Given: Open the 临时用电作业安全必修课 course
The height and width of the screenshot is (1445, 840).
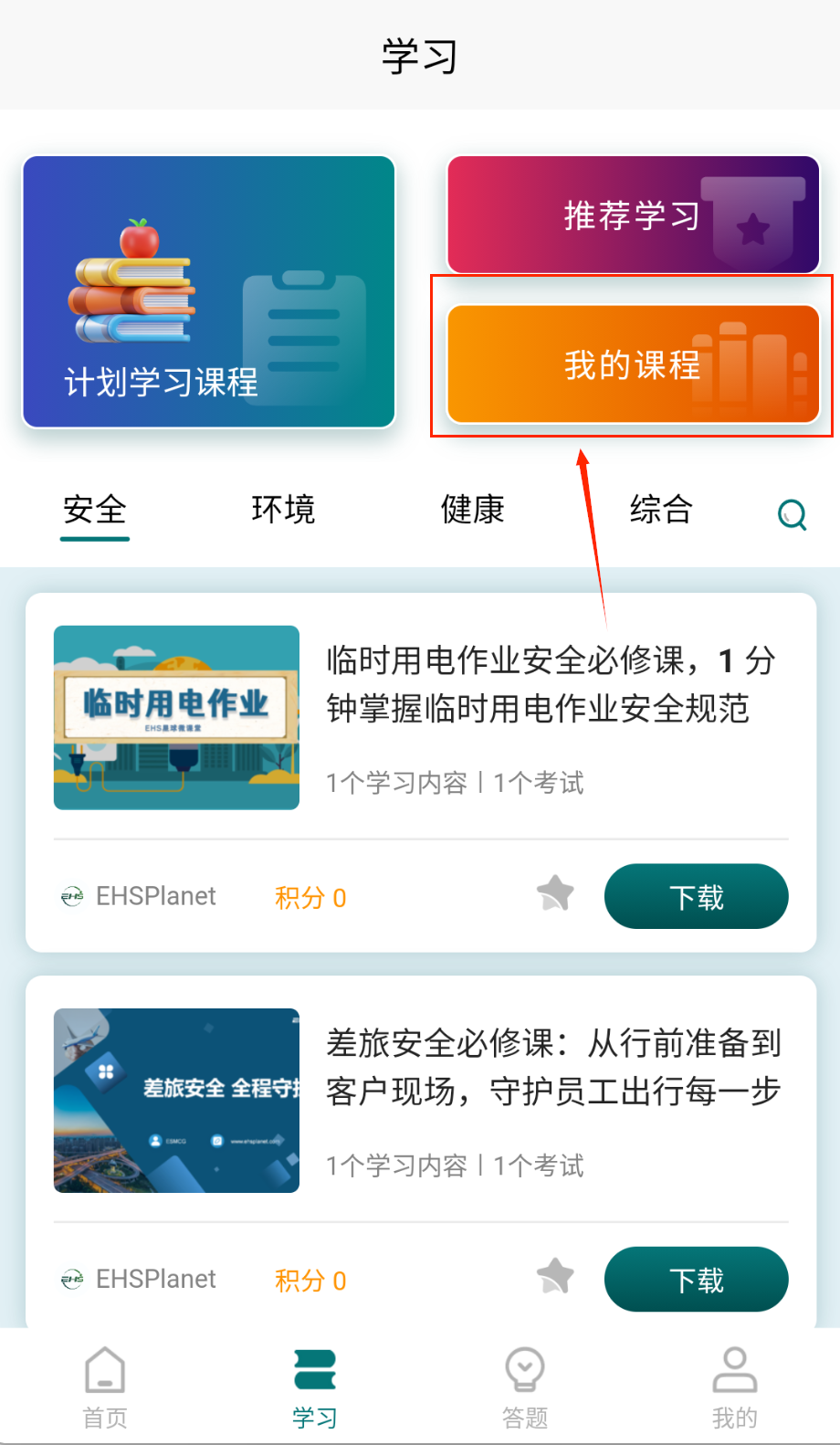Looking at the screenshot, I should [x=551, y=684].
